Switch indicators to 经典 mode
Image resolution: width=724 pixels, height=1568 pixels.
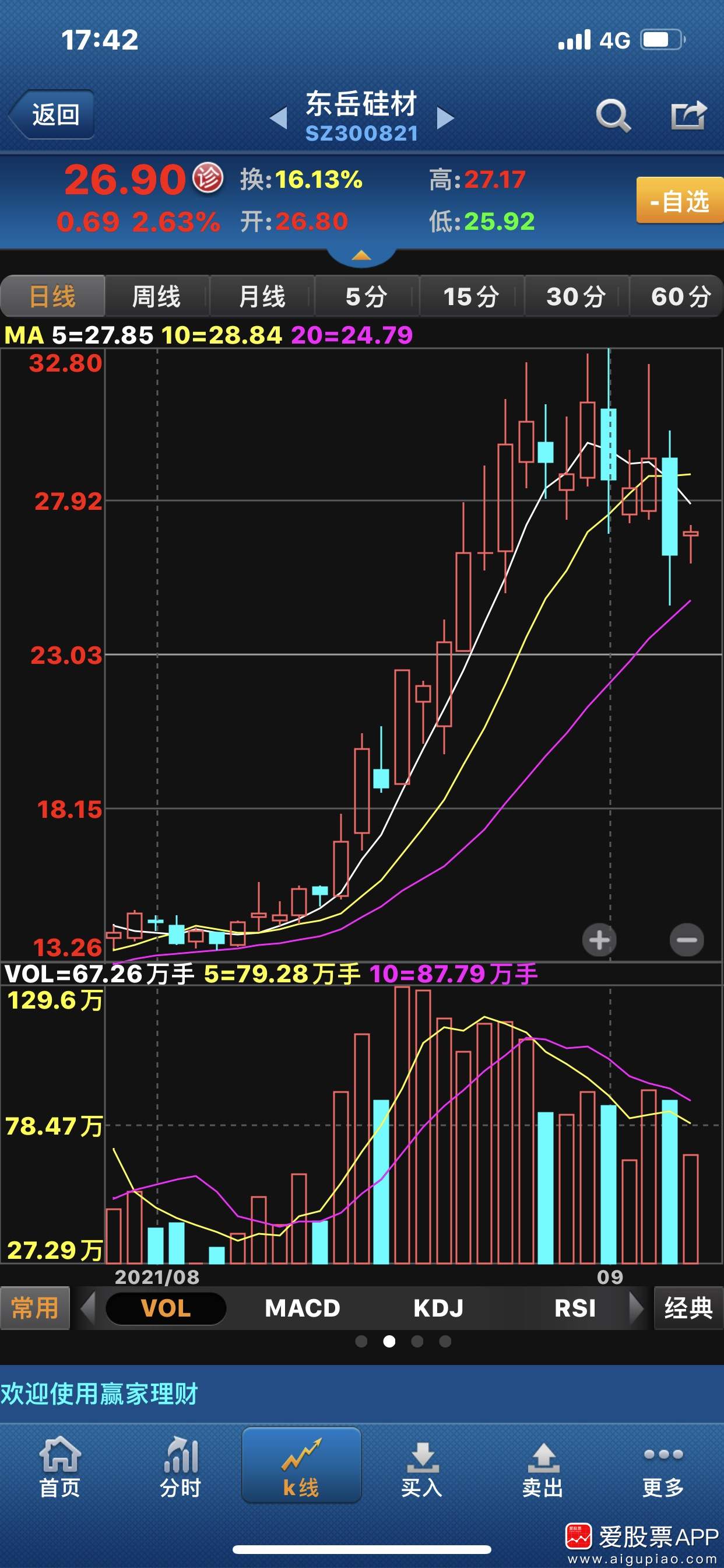688,1307
